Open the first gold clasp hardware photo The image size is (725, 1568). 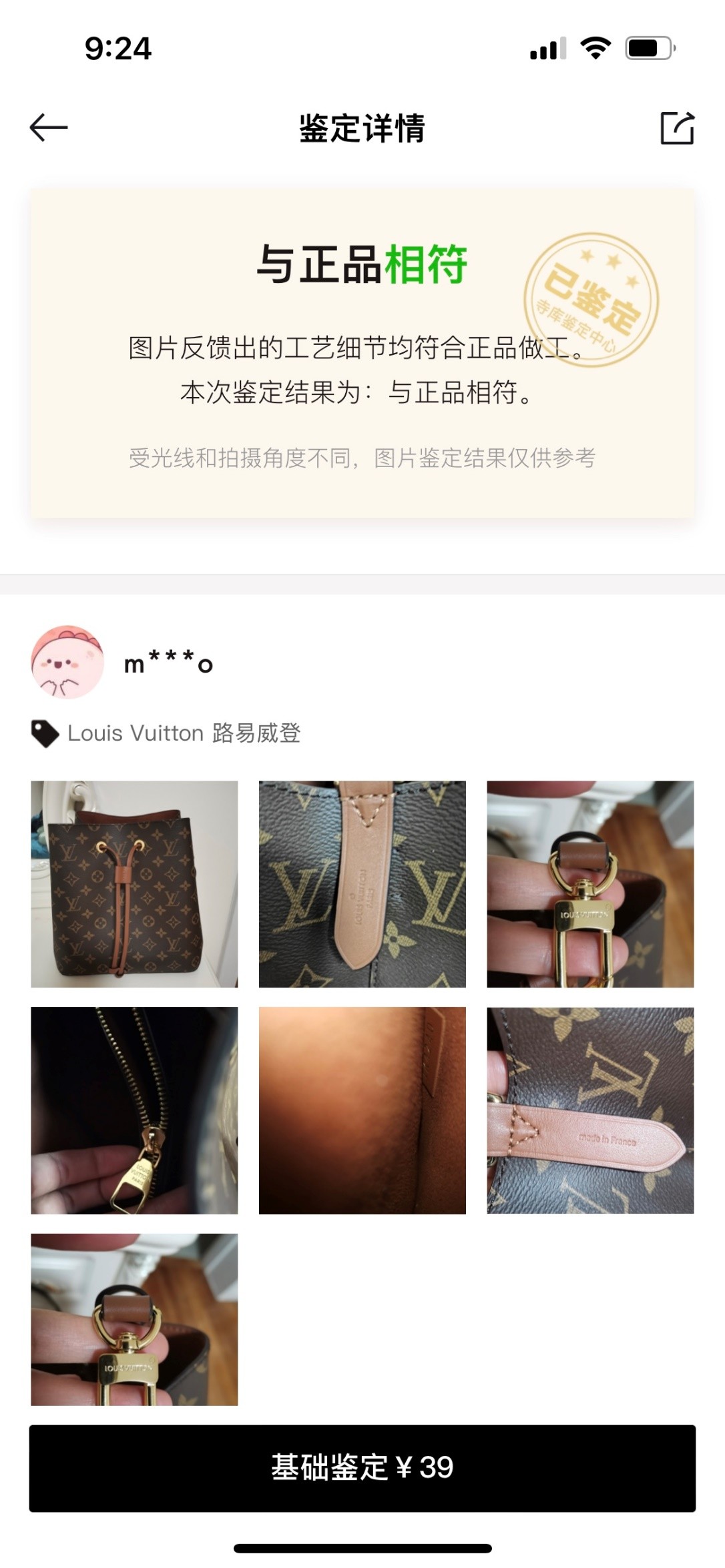(x=590, y=883)
